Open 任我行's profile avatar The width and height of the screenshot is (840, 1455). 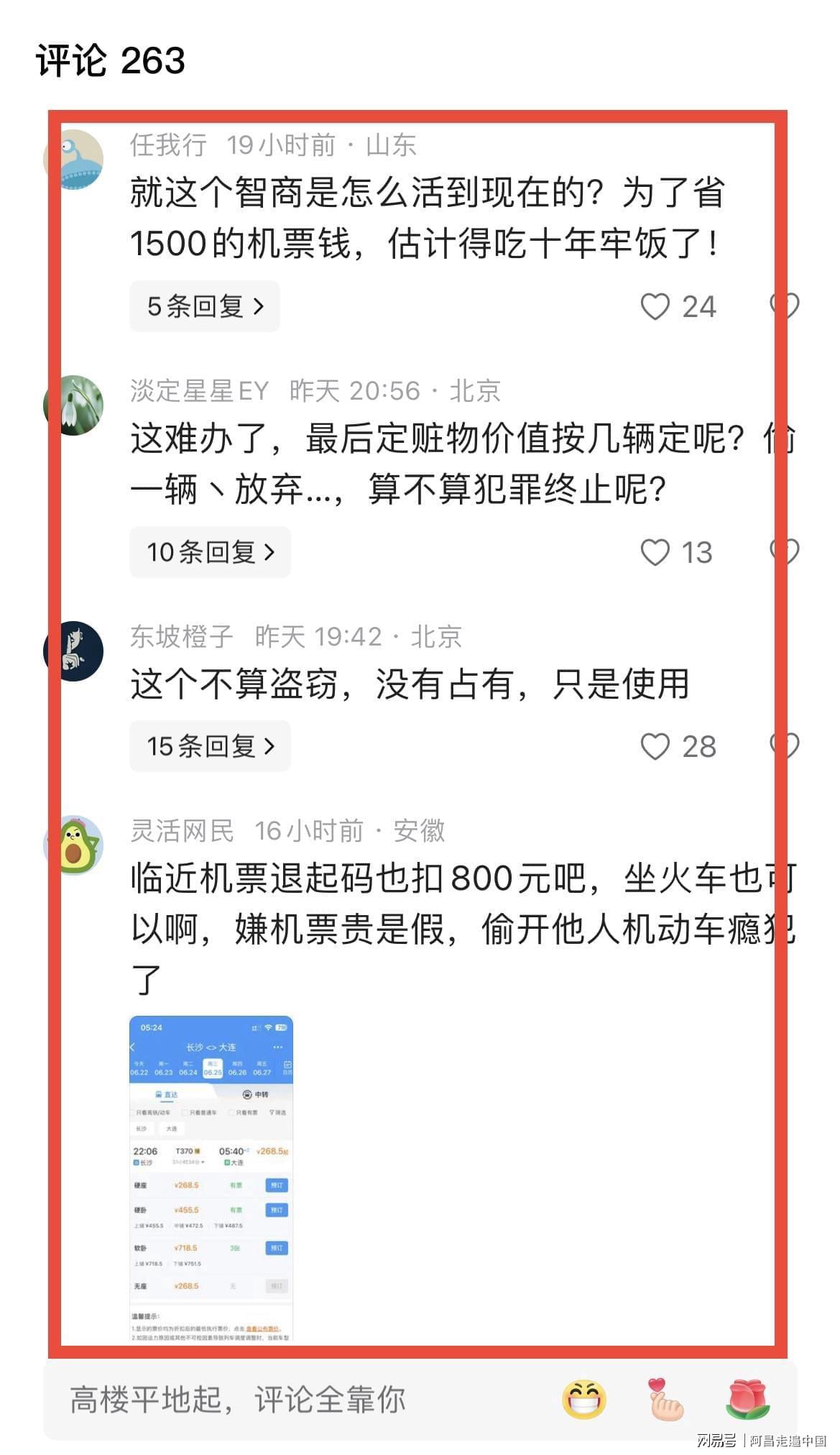pos(74,160)
